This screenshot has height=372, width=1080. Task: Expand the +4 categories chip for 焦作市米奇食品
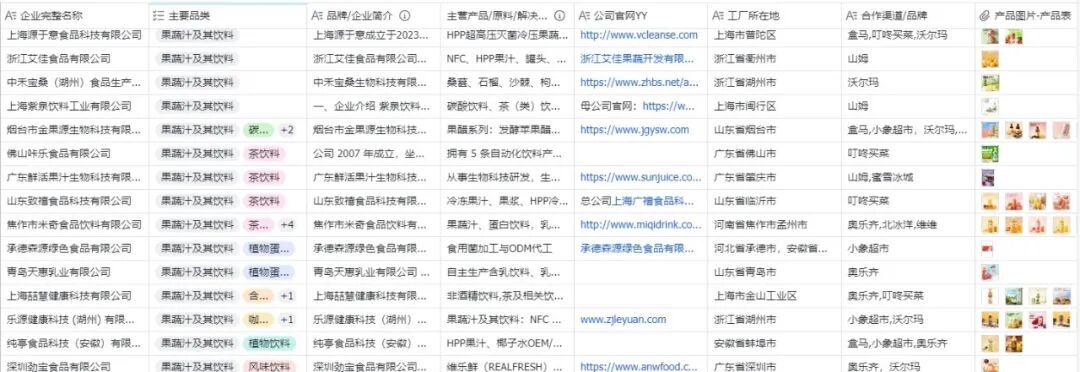point(287,225)
